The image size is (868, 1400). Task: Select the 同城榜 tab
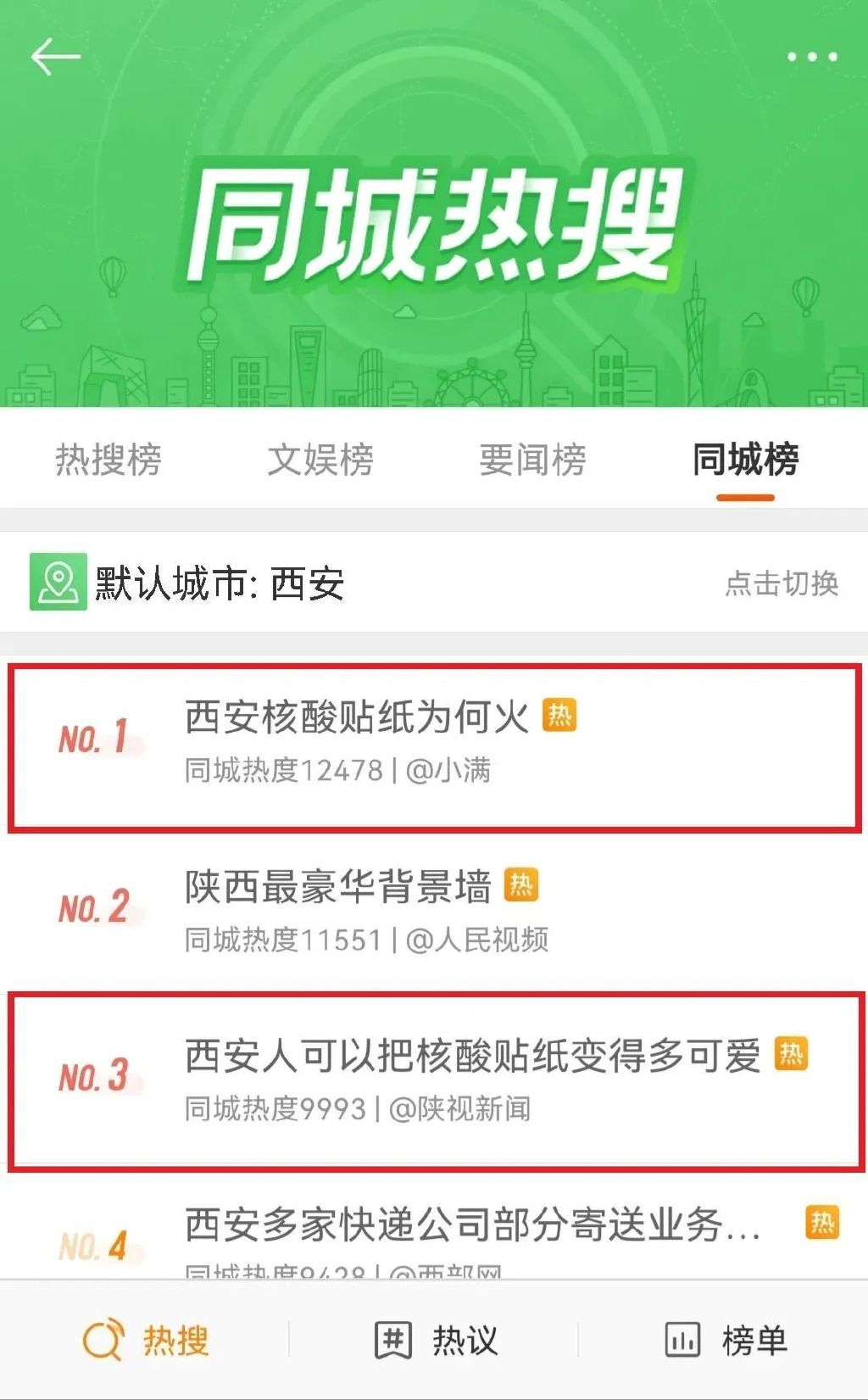click(745, 460)
